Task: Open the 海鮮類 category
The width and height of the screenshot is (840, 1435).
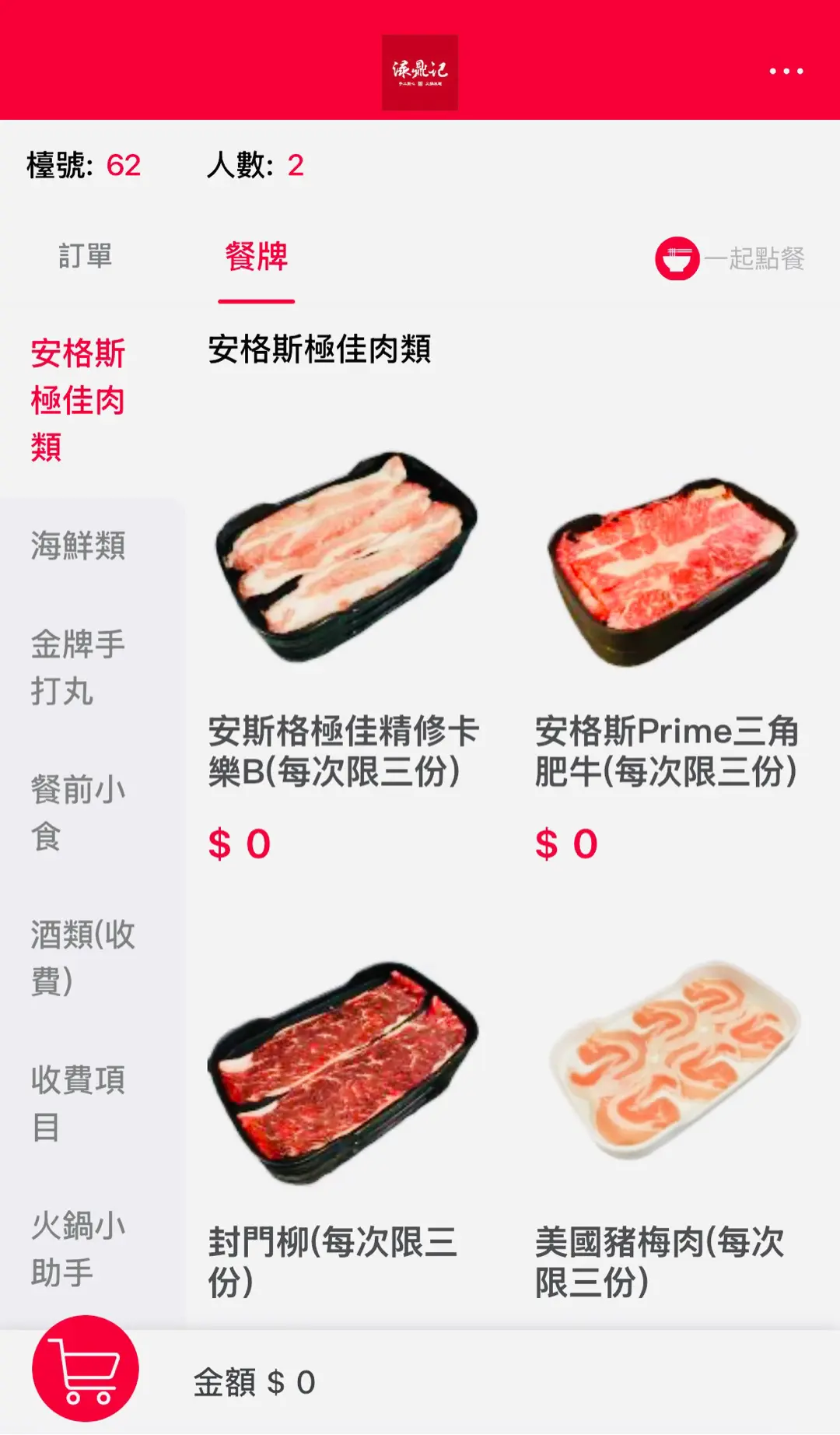Action: (78, 546)
